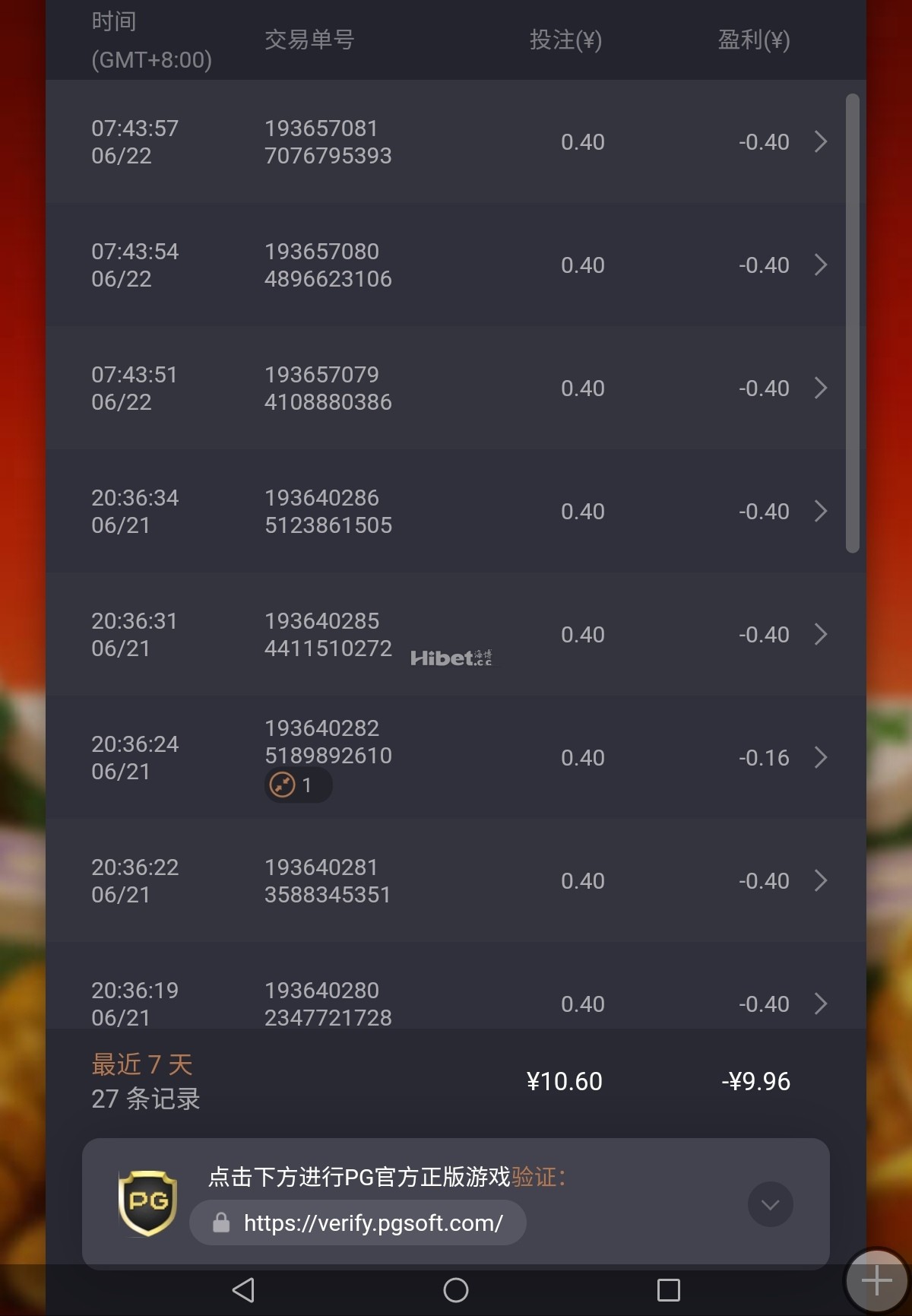View the 20:36:24 record with -0.16 profit
This screenshot has width=912, height=1316.
(x=820, y=757)
